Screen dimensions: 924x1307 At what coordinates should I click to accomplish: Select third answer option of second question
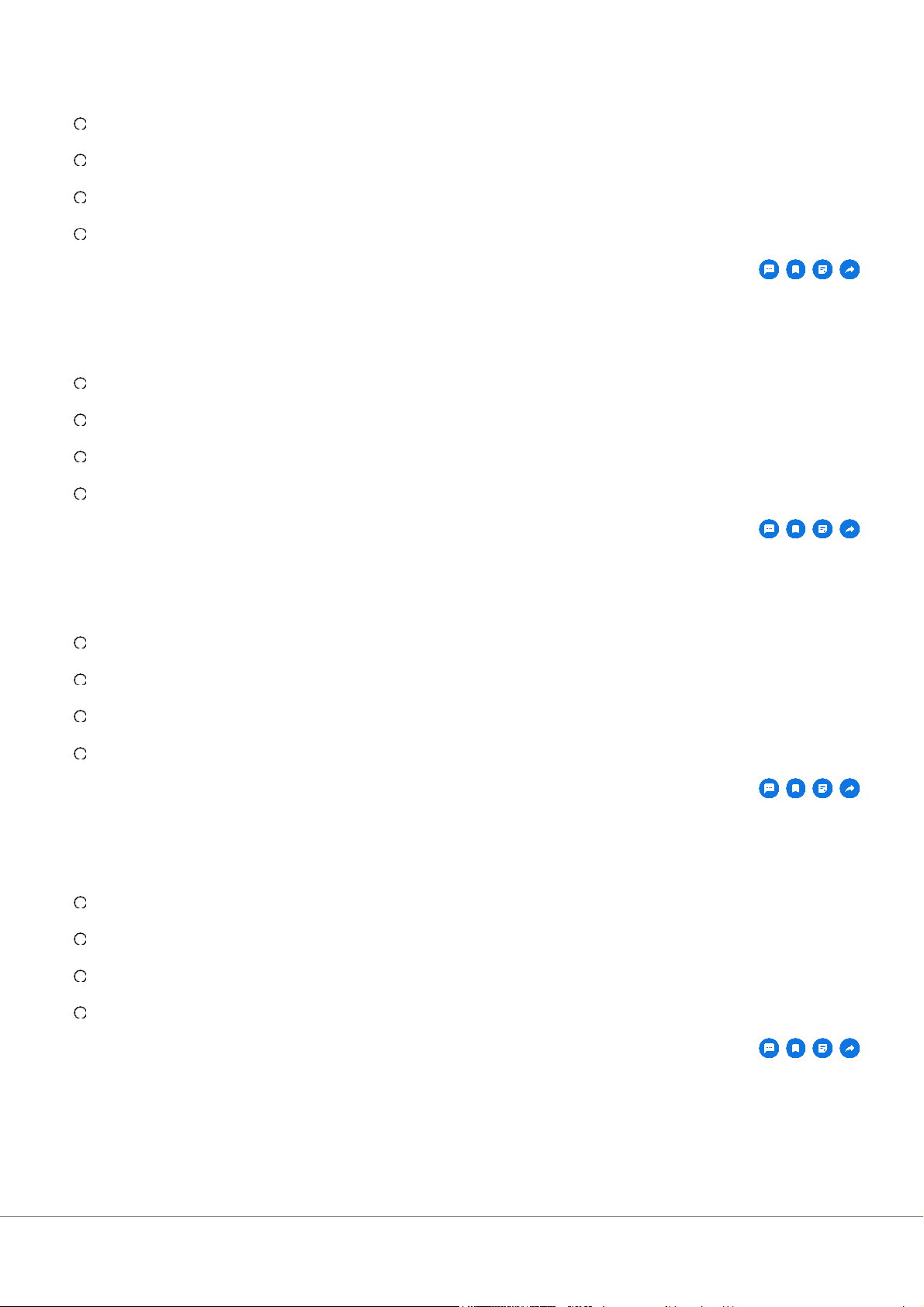pyautogui.click(x=80, y=457)
